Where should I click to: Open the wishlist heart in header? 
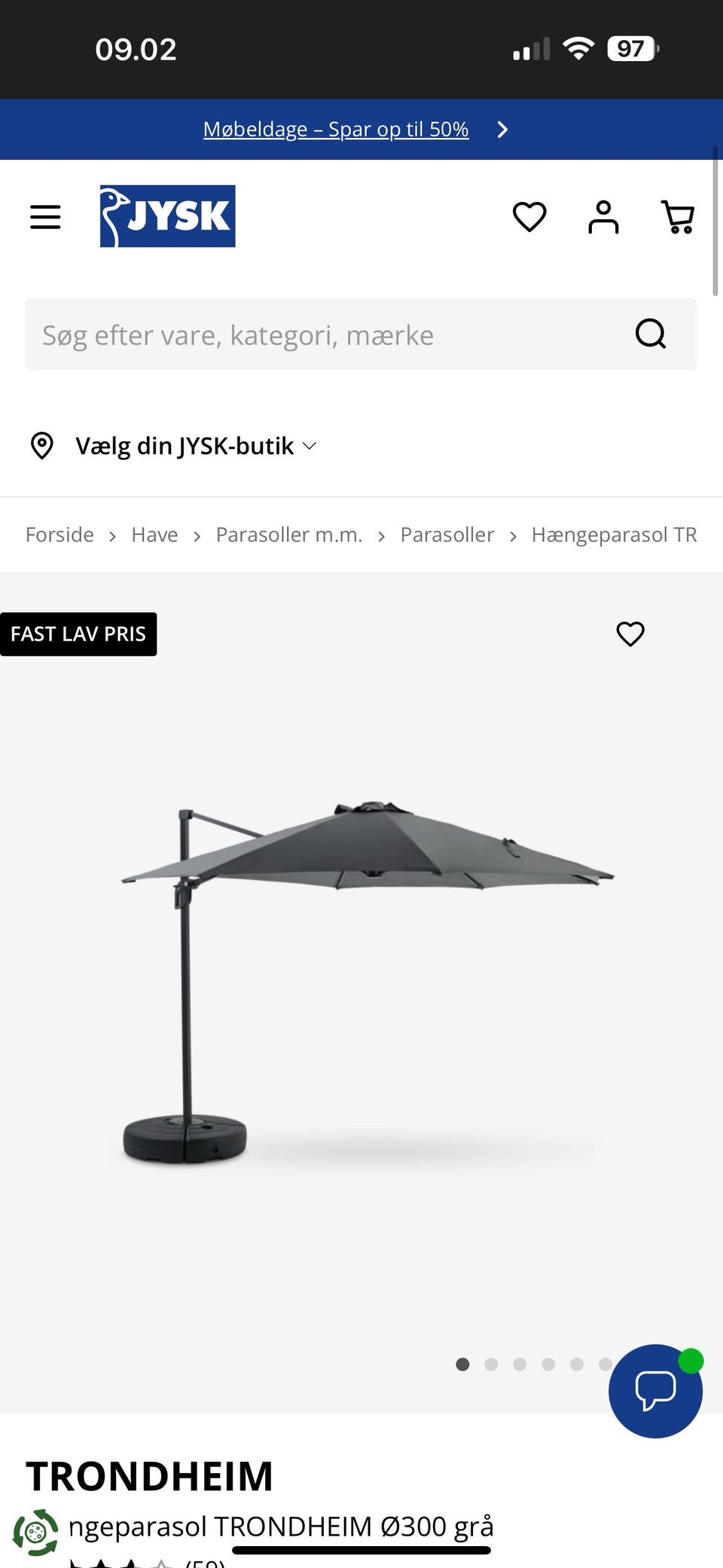pos(529,217)
